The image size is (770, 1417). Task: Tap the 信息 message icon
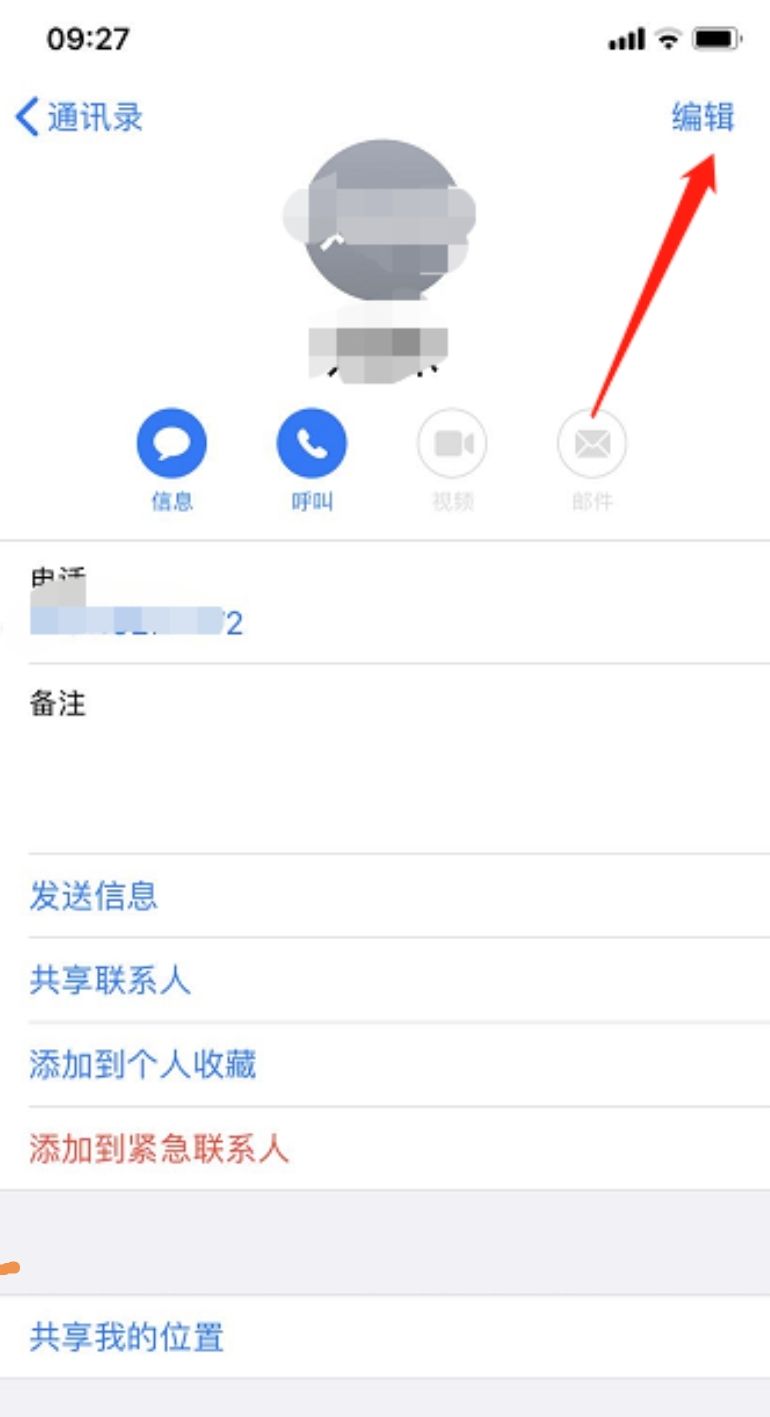click(171, 441)
